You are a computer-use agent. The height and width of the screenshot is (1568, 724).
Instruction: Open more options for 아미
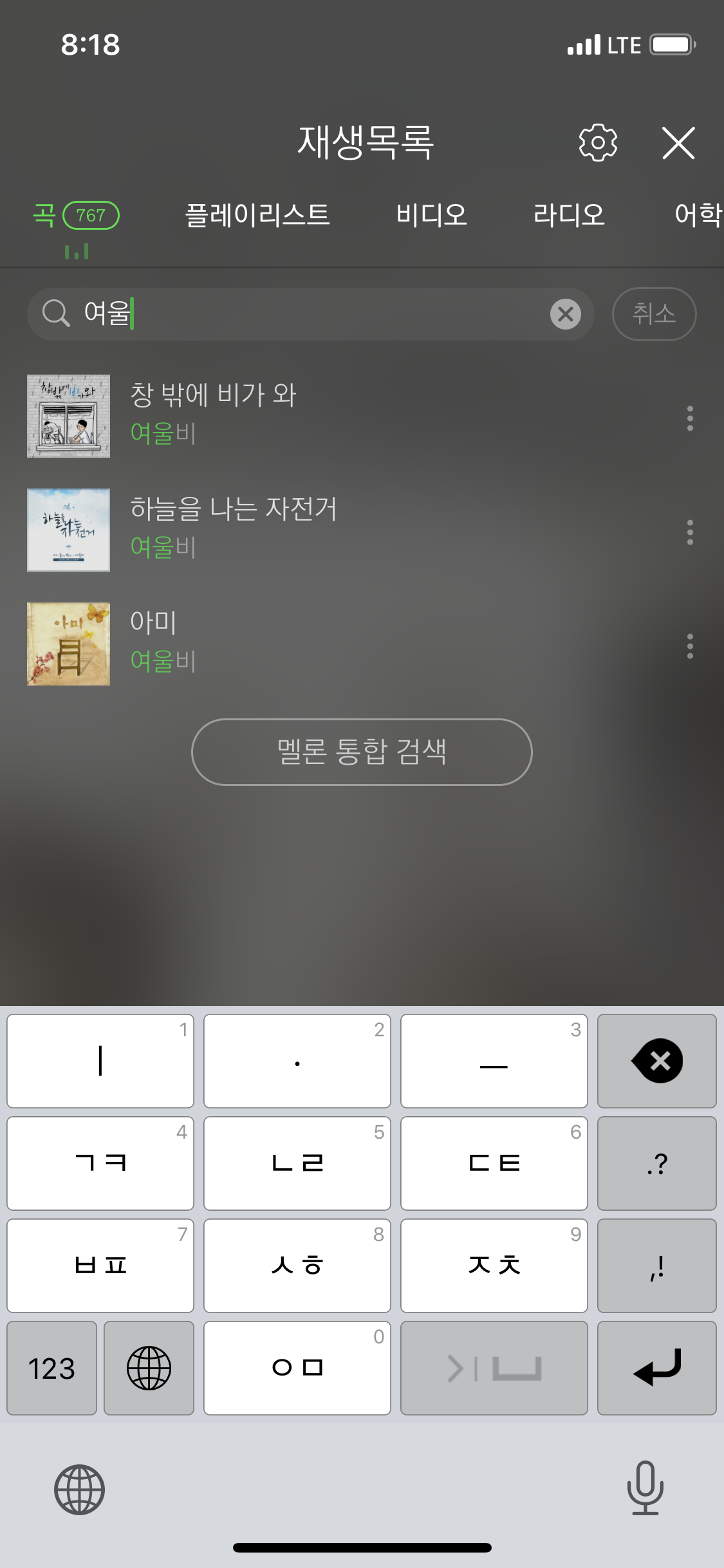click(690, 646)
